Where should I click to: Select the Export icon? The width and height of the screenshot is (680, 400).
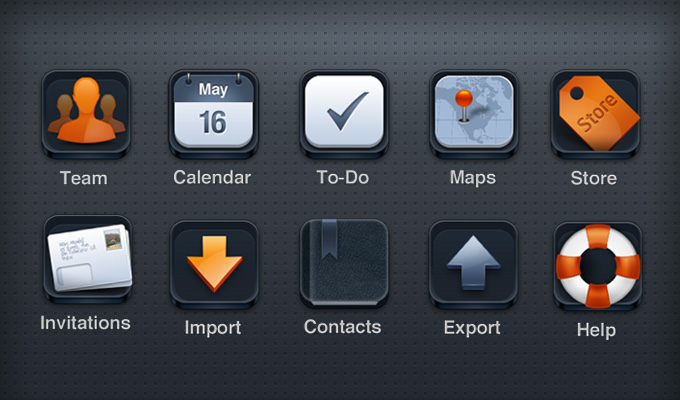pos(473,262)
